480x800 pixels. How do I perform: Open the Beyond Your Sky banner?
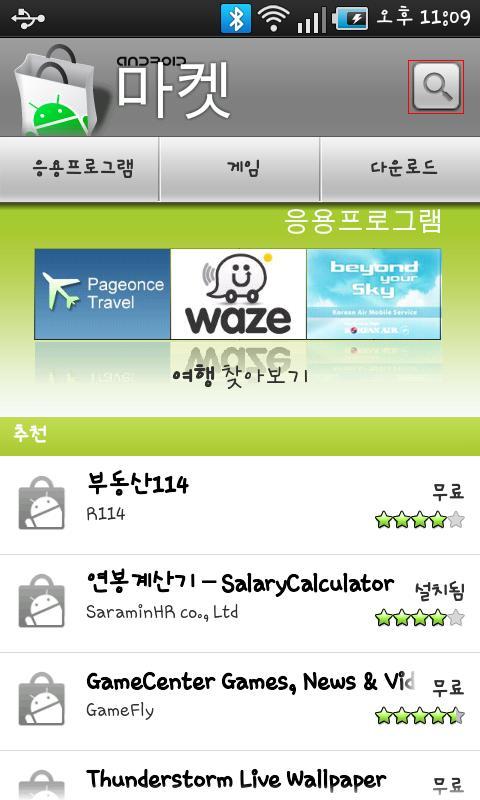click(x=374, y=294)
